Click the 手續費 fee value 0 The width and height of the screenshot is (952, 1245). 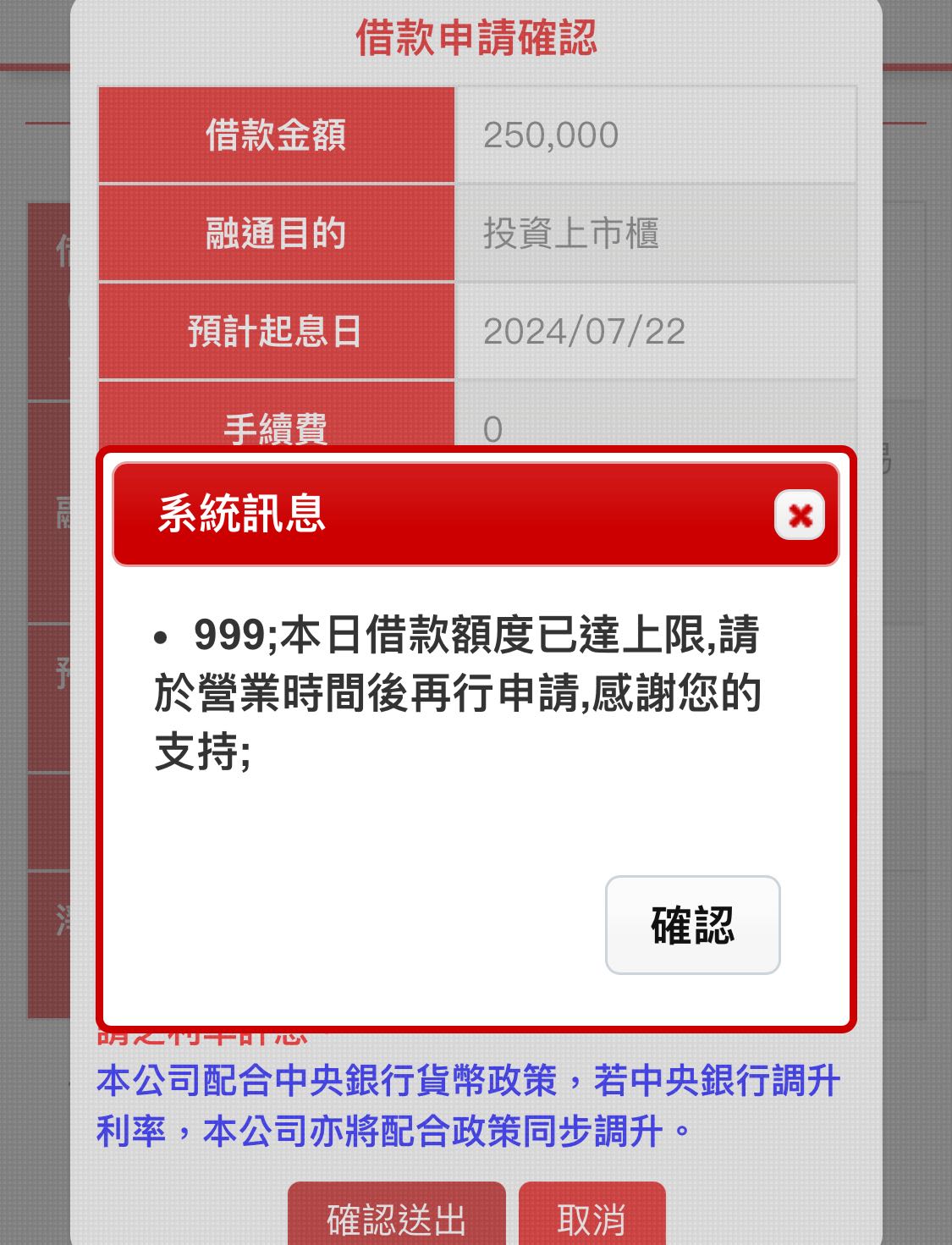[656, 426]
